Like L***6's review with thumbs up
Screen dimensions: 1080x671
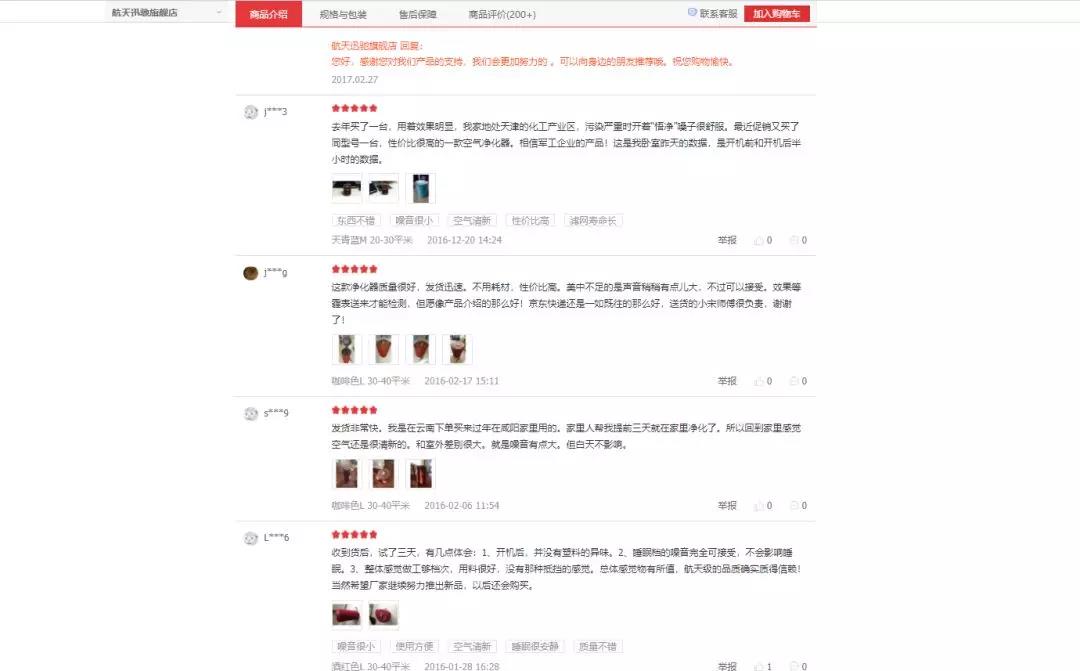[x=761, y=666]
